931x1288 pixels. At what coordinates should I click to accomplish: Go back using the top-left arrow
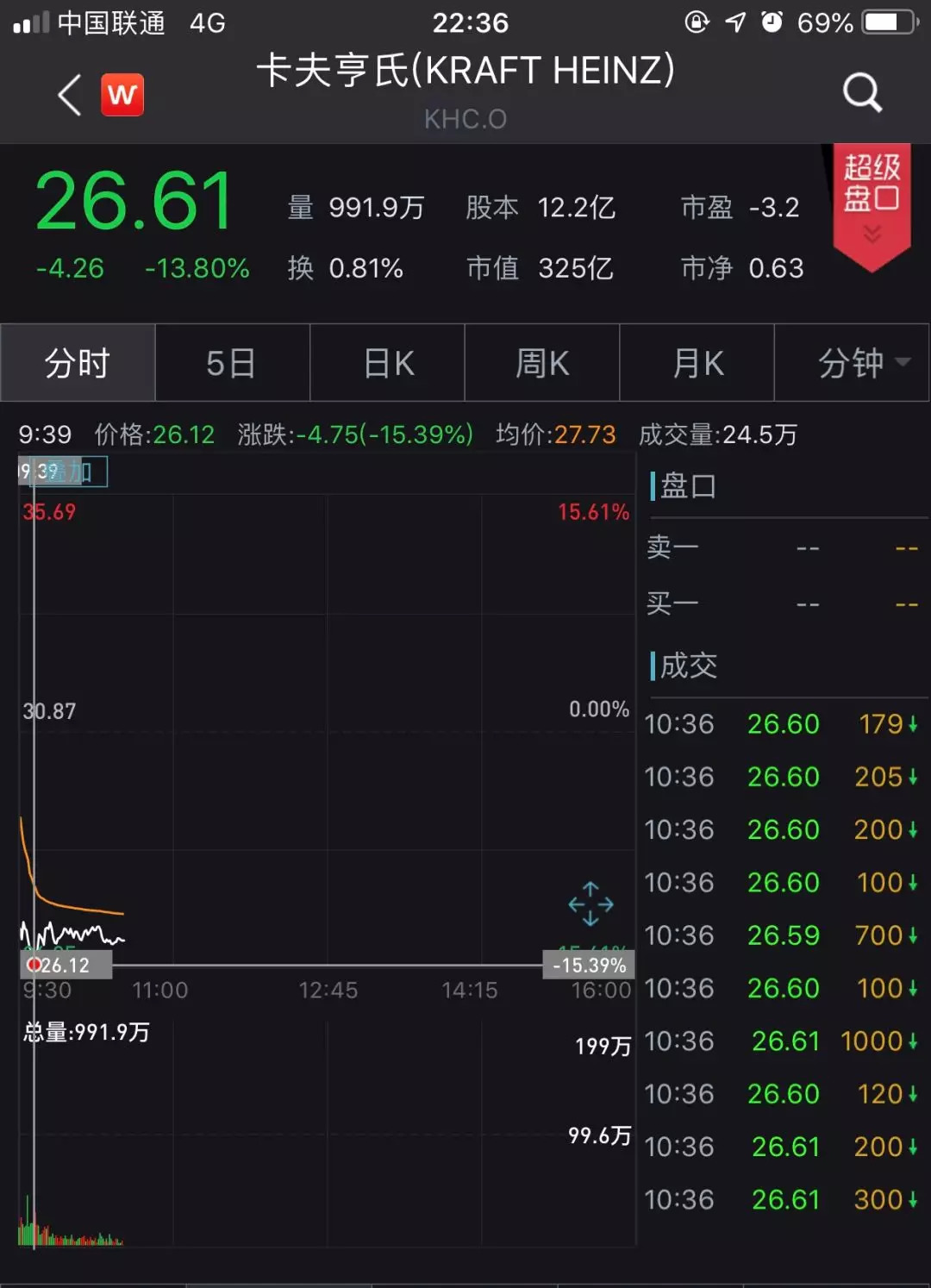coord(69,94)
